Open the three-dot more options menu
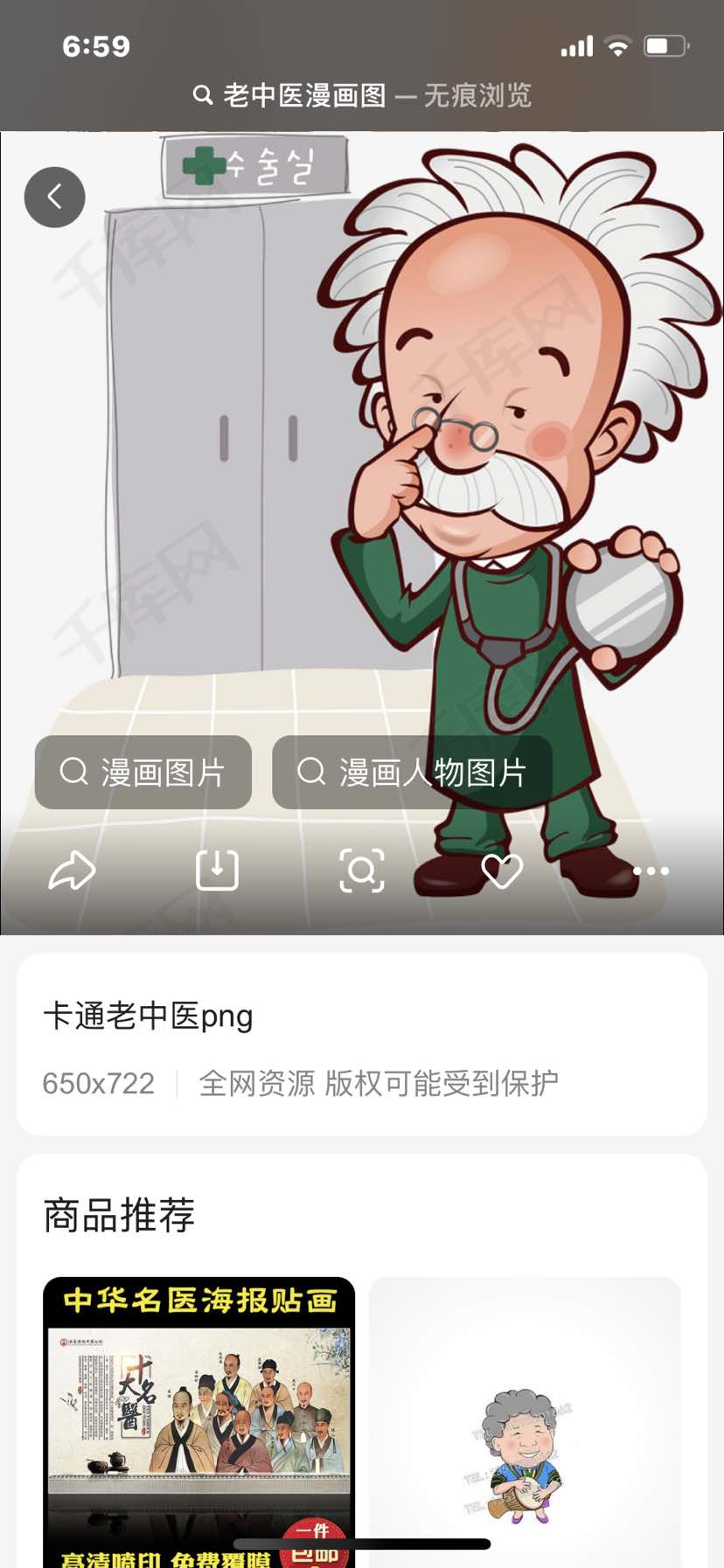 (651, 871)
